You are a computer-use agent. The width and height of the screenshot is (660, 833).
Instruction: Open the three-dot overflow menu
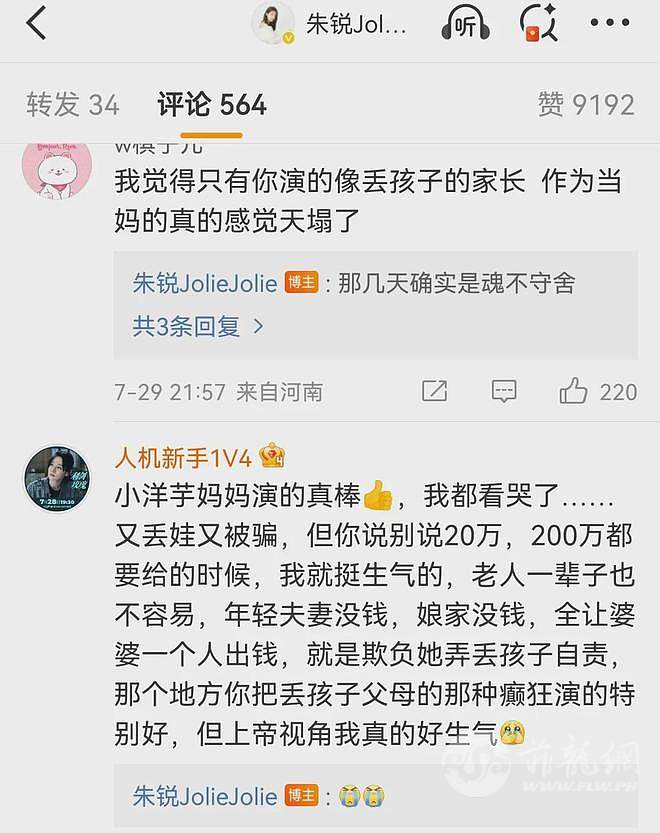click(x=609, y=23)
